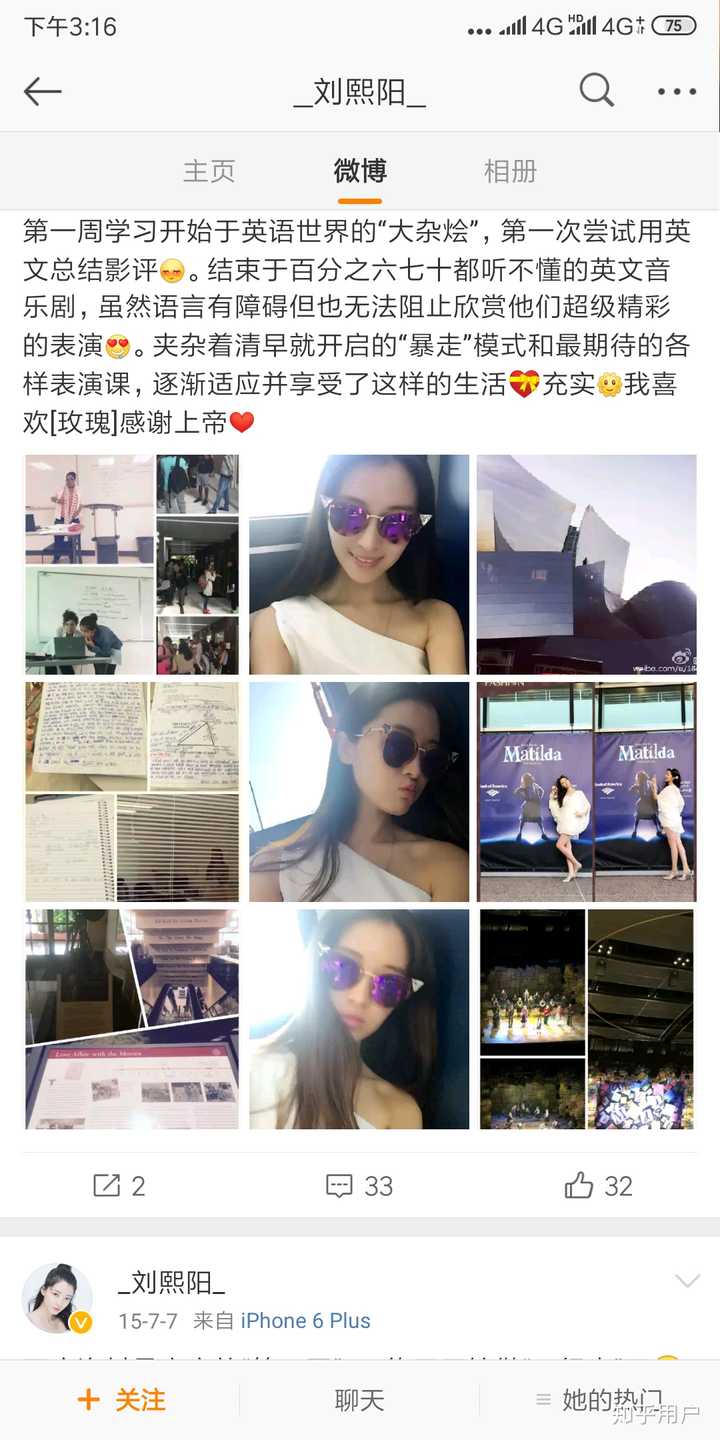Select the 微博 tab
The width and height of the screenshot is (720, 1440).
[x=359, y=171]
